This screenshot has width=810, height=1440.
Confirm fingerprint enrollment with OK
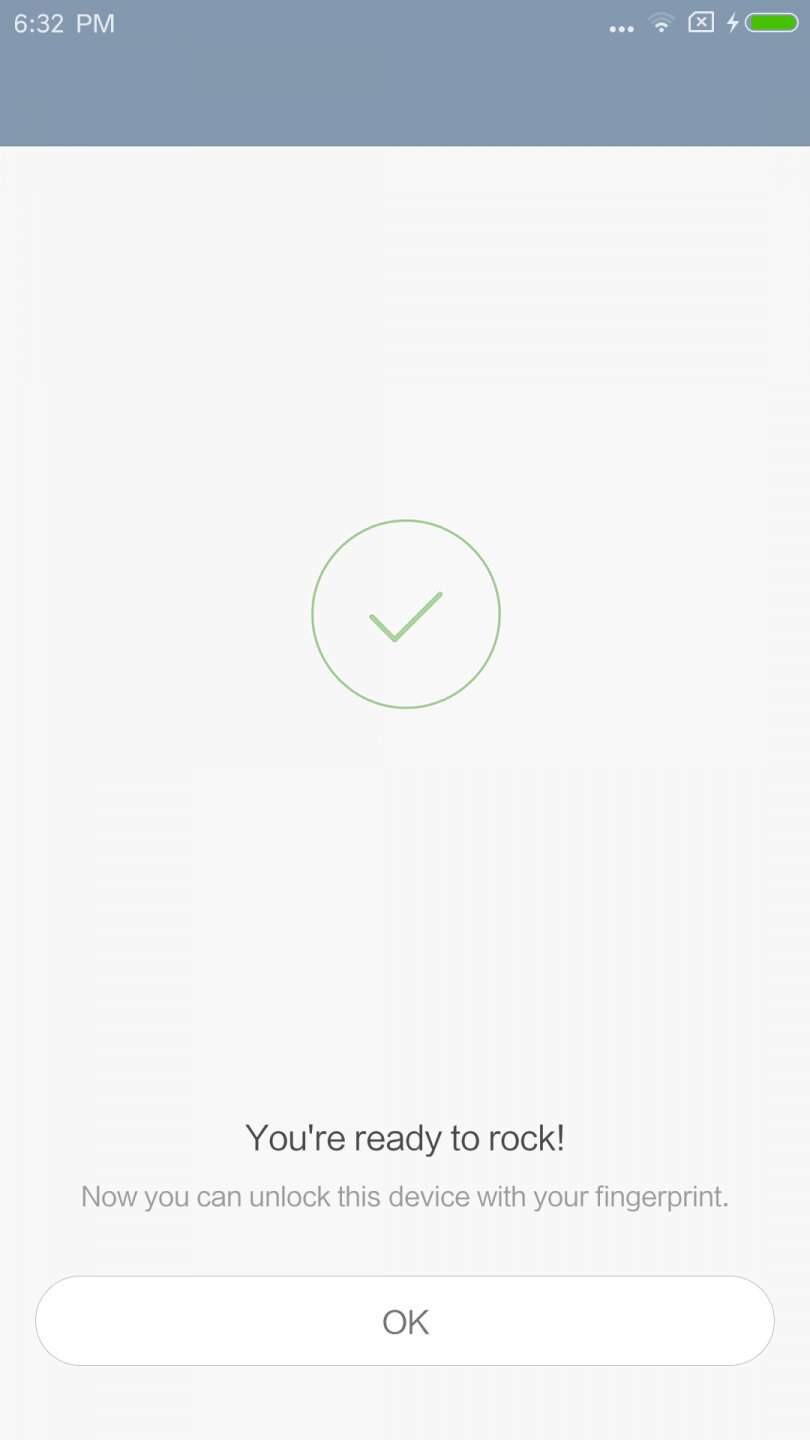coord(405,1320)
